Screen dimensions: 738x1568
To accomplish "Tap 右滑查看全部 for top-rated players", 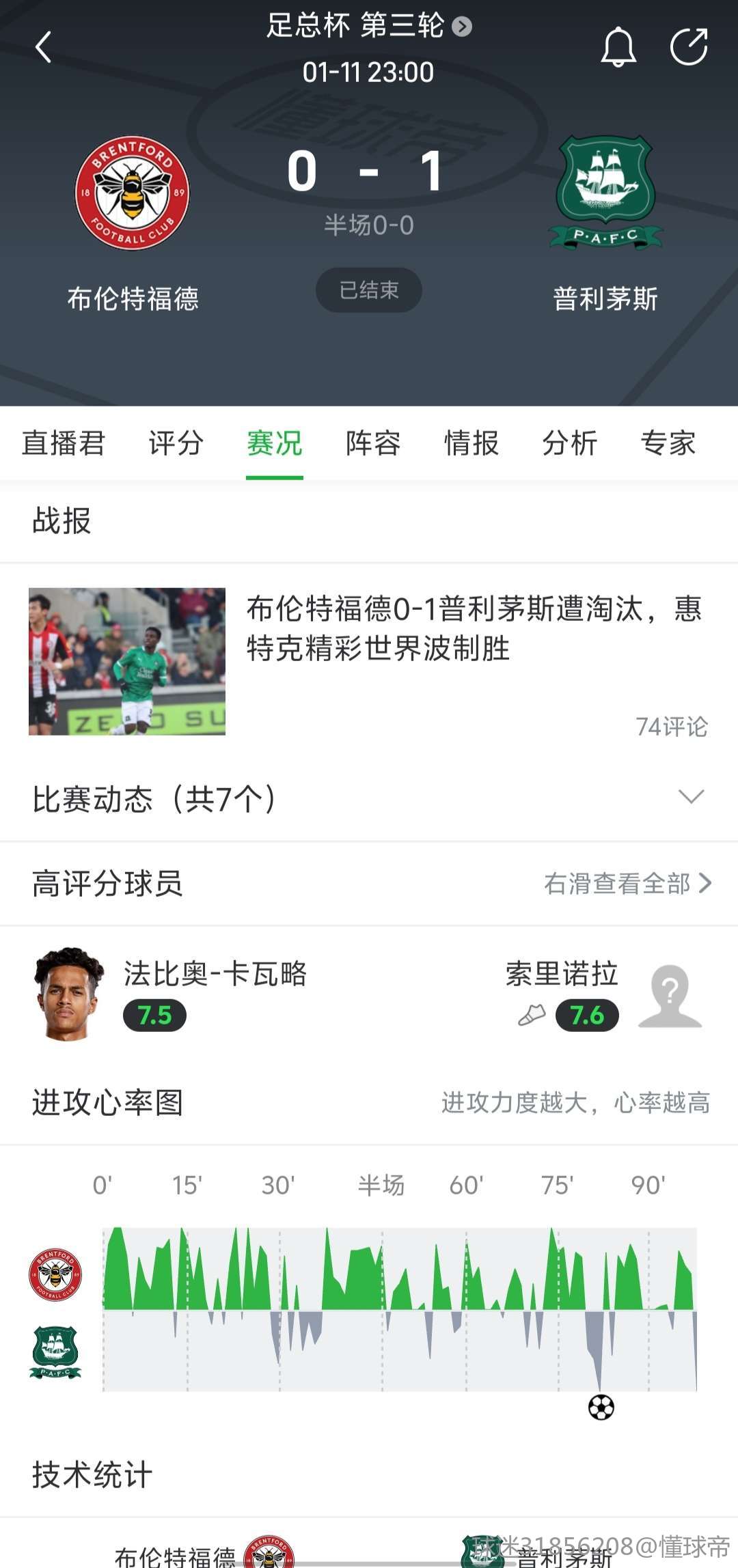I will [x=627, y=884].
